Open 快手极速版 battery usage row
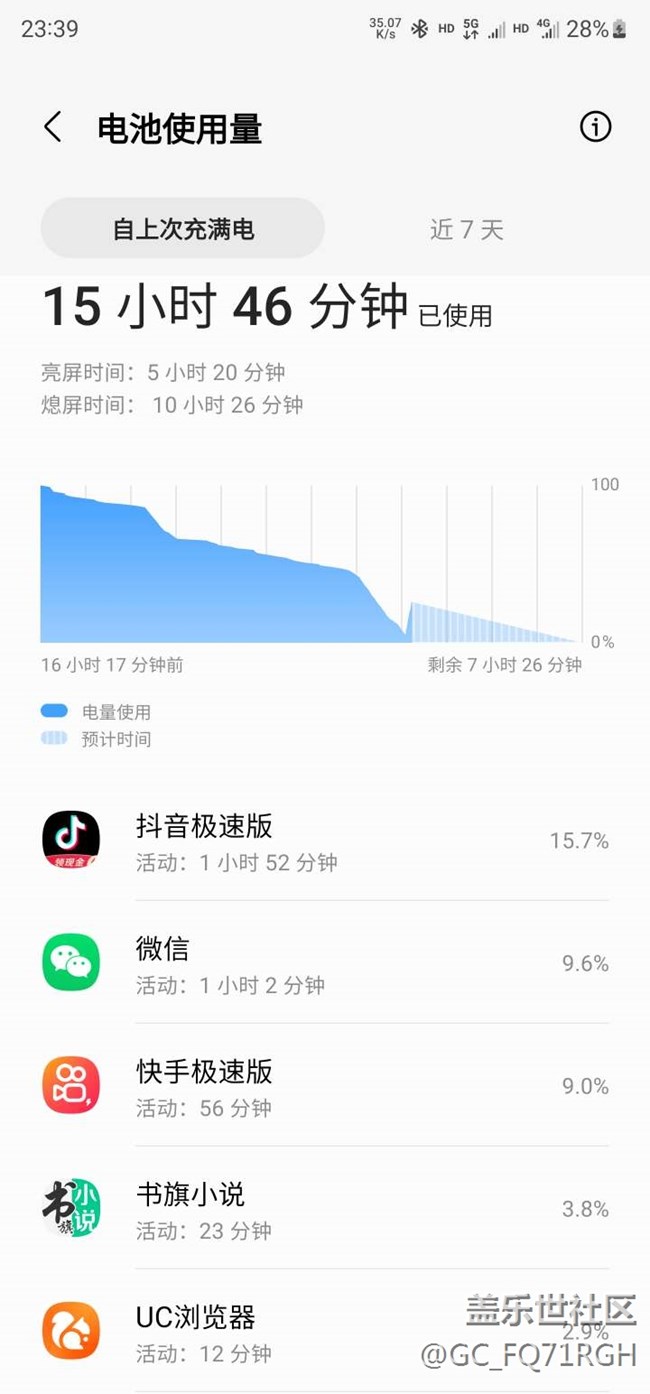This screenshot has width=650, height=1394. pos(325,1086)
